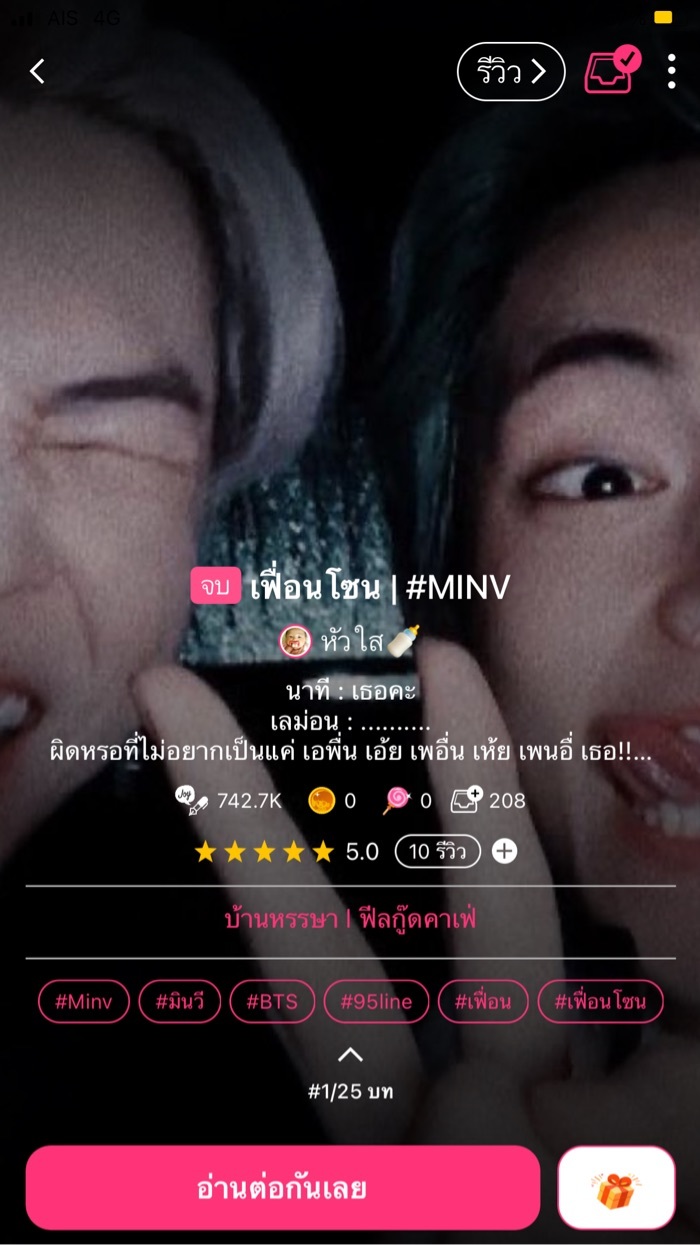Image resolution: width=700 pixels, height=1245 pixels.
Task: Select the #BTS tag chip
Action: [x=272, y=1002]
